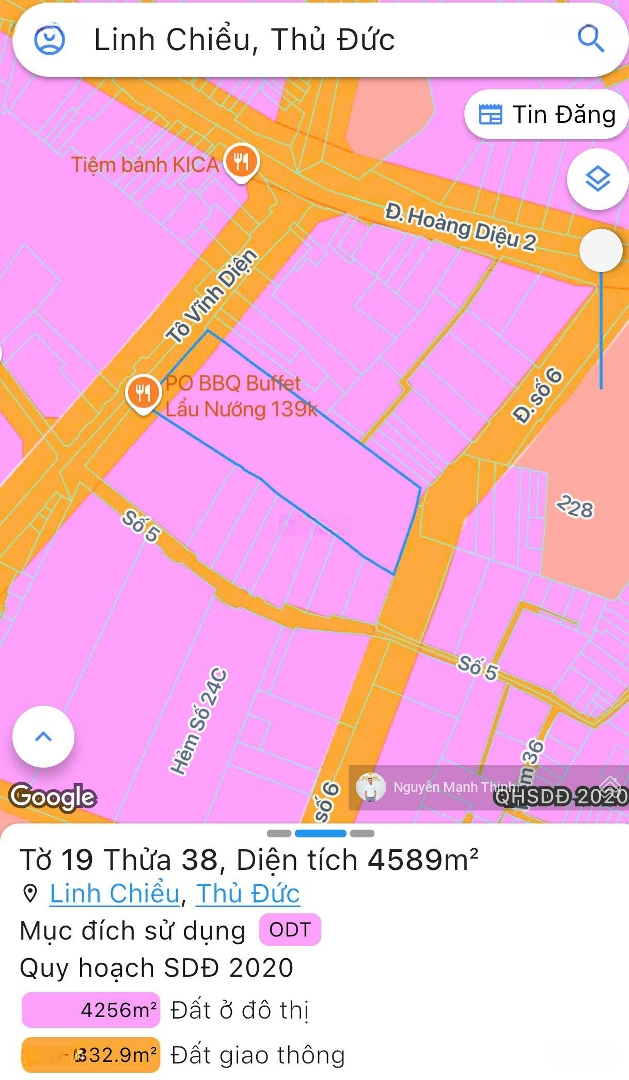This screenshot has height=1080, width=629.
Task: Tap the info panel page indicator
Action: click(320, 833)
